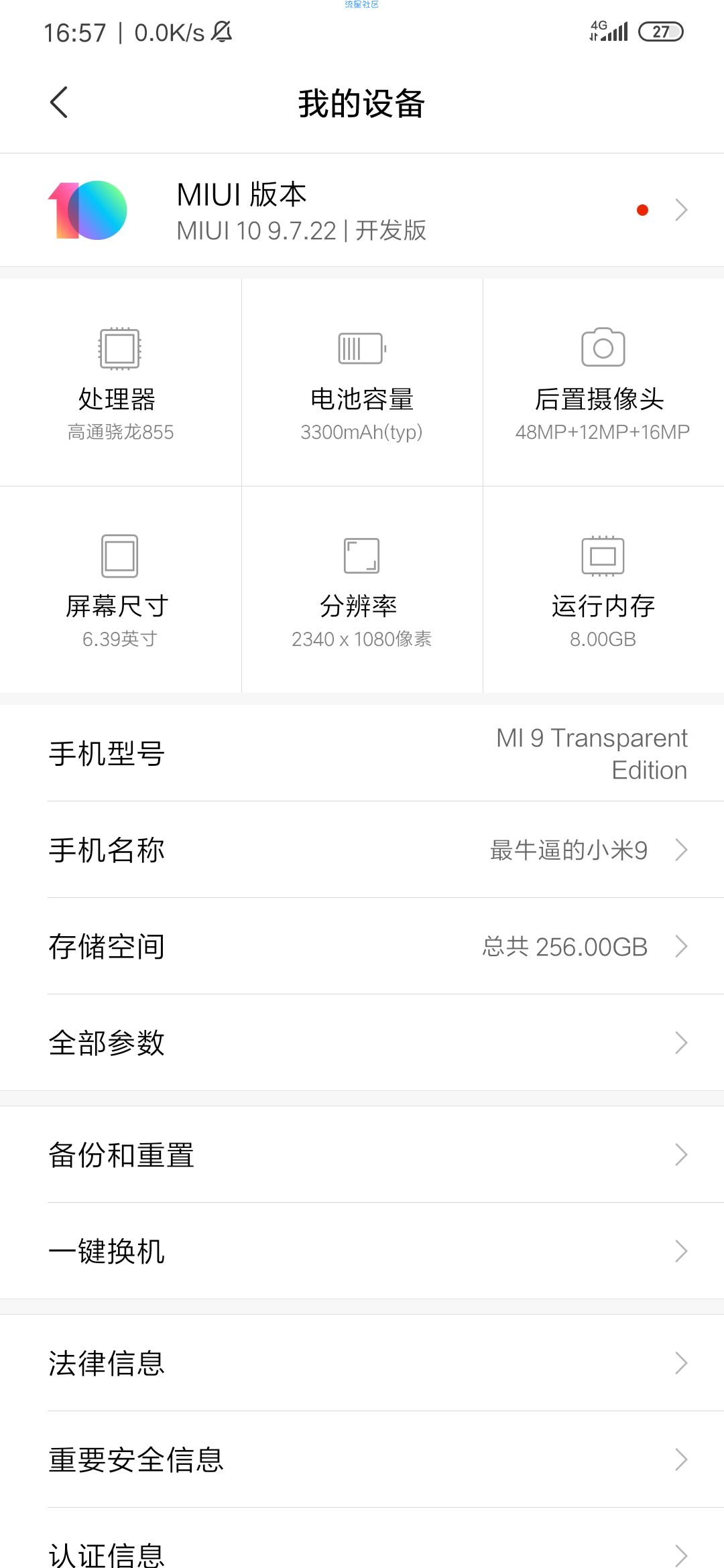Go back using the top-left arrow
The width and height of the screenshot is (724, 1568).
(59, 103)
